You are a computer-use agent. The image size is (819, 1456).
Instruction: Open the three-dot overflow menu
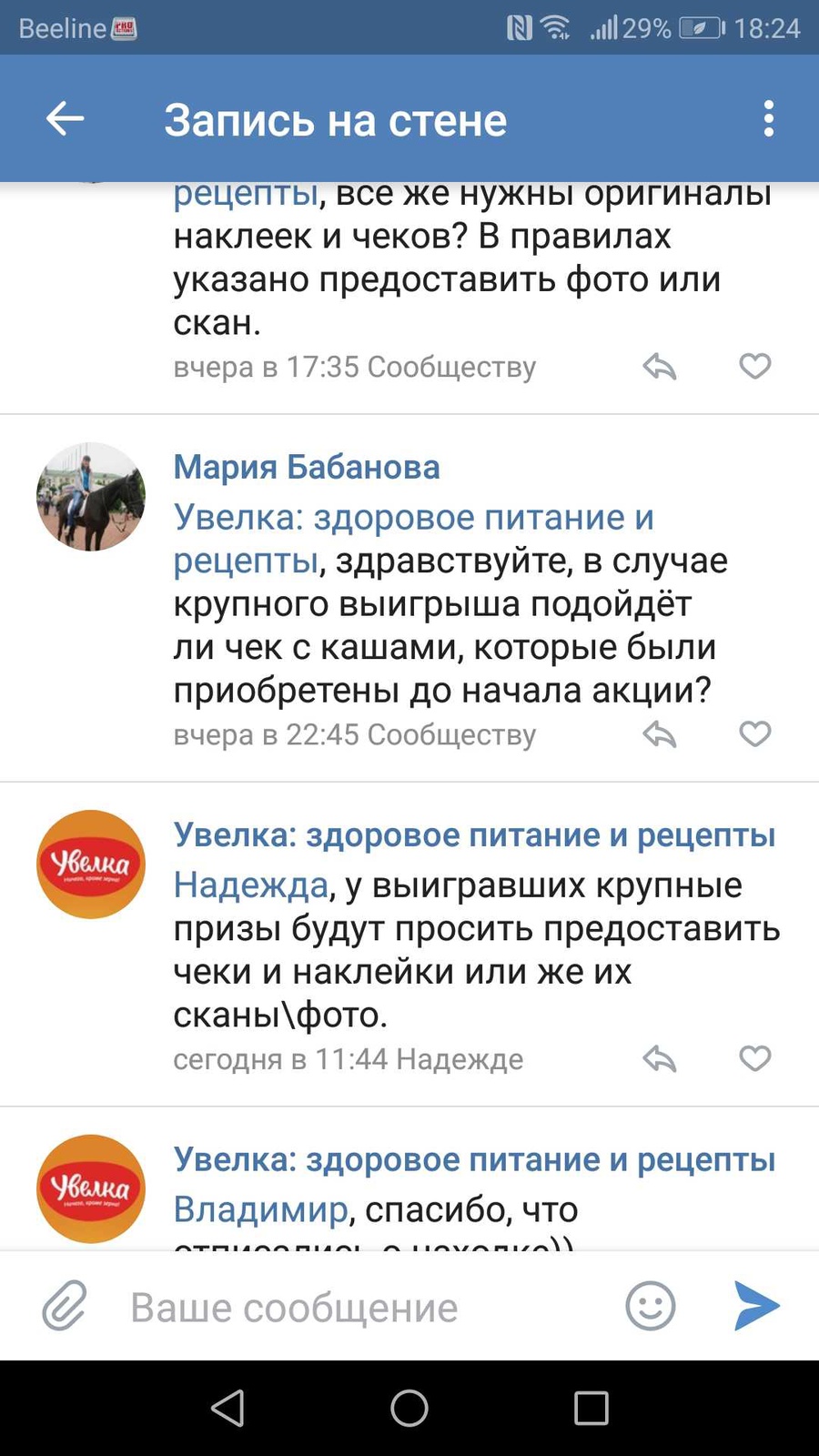point(769,119)
